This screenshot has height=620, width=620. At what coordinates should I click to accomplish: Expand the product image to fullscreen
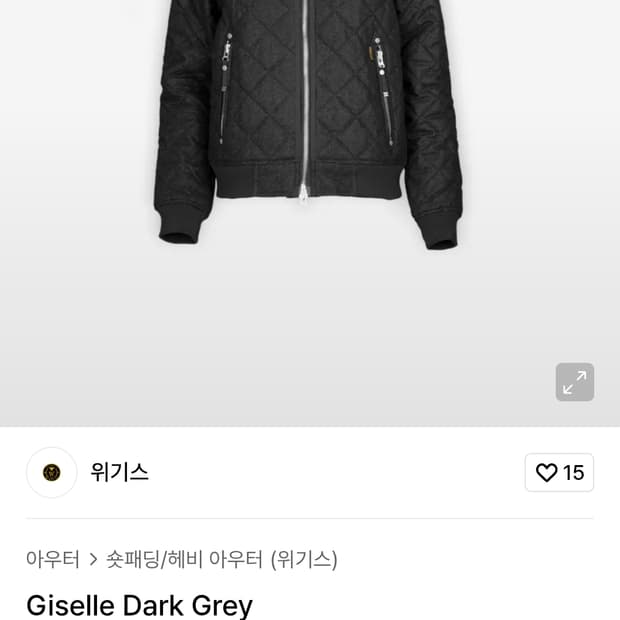(x=575, y=382)
